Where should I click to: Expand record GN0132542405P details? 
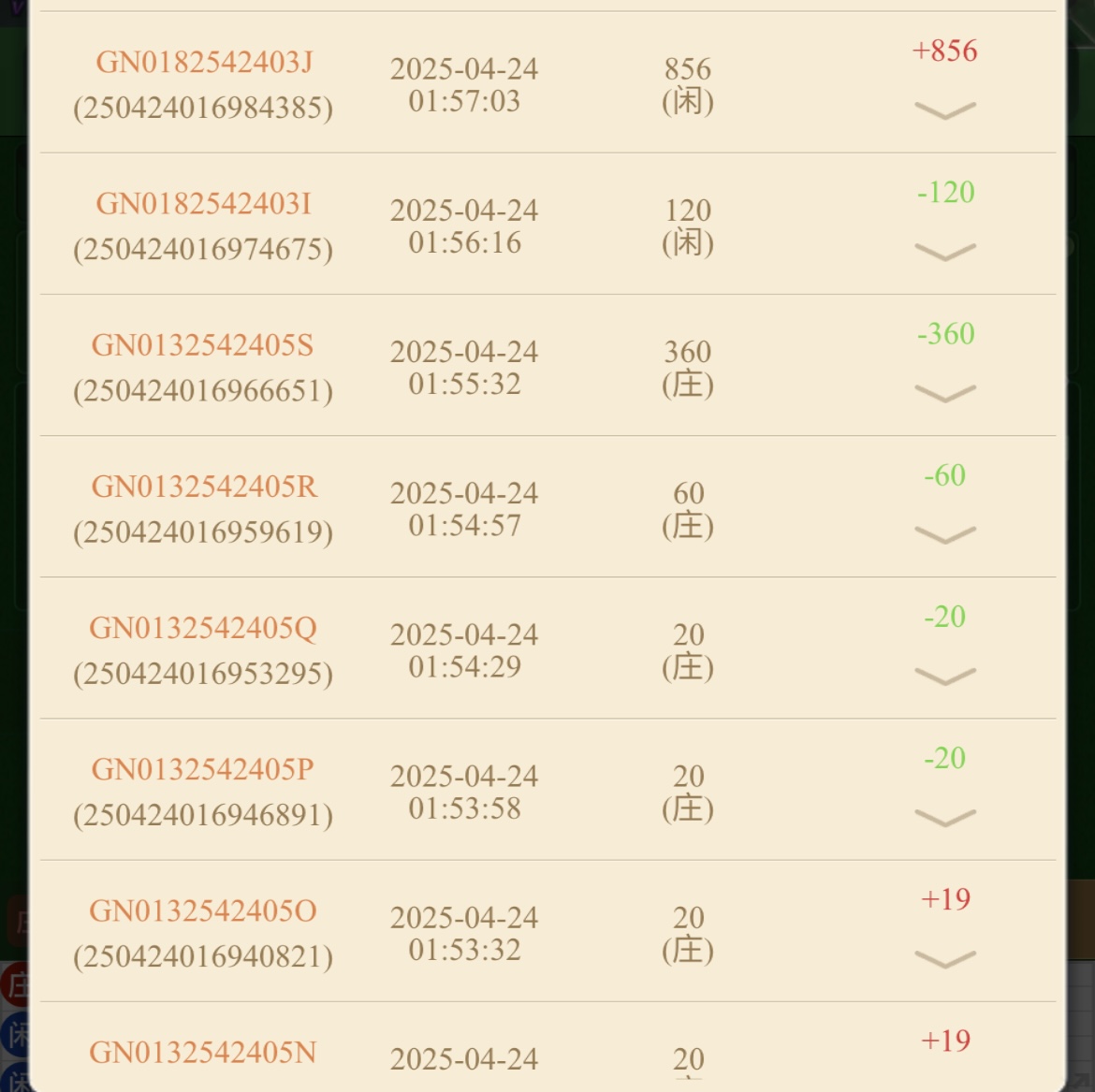point(944,818)
